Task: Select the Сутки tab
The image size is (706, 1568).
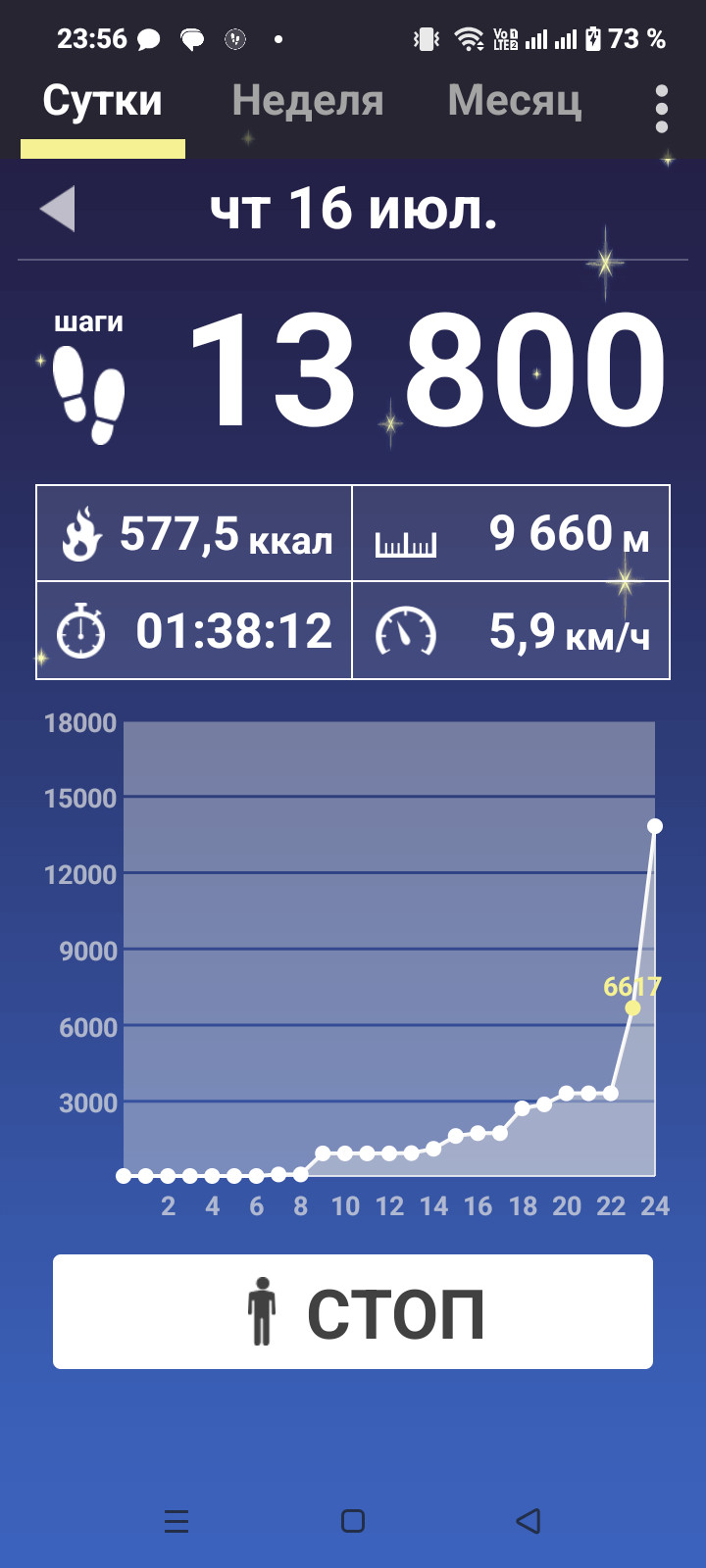Action: point(102,101)
